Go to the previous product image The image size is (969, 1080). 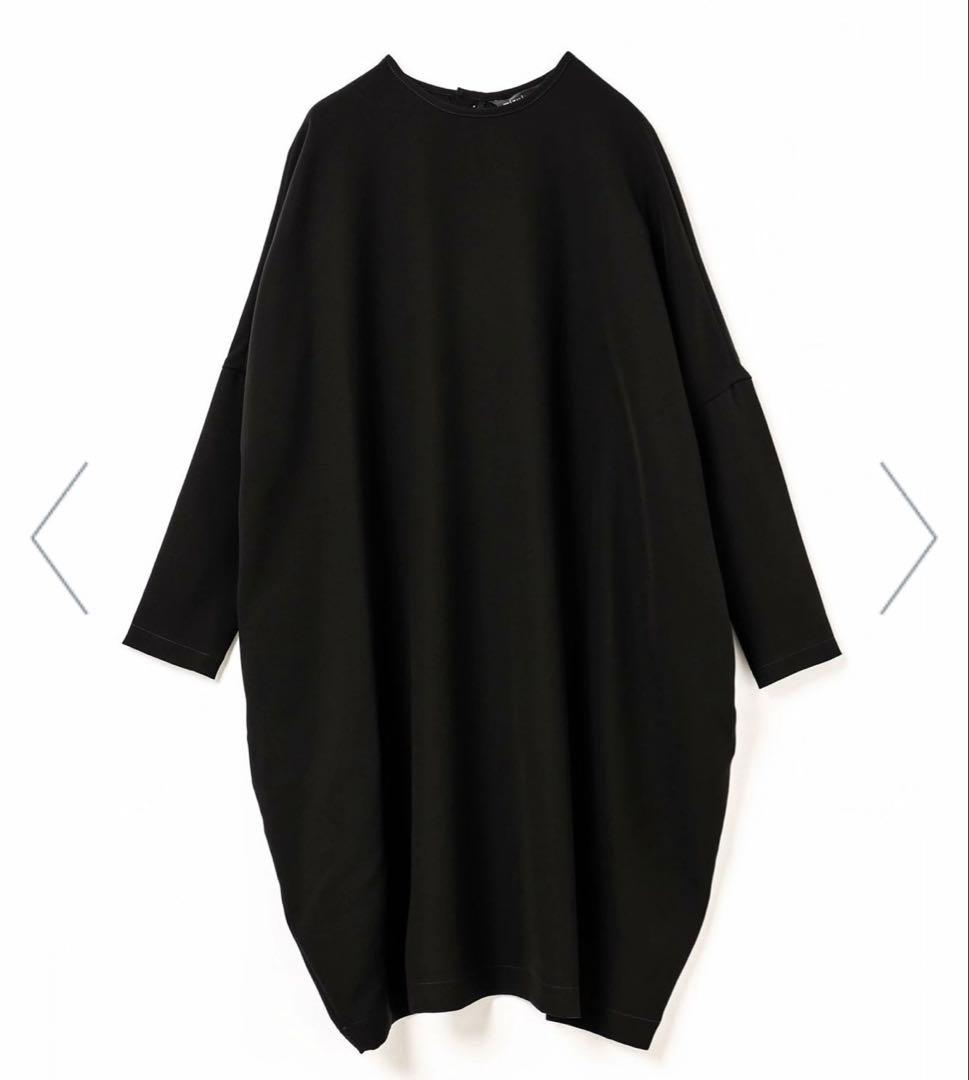point(60,538)
